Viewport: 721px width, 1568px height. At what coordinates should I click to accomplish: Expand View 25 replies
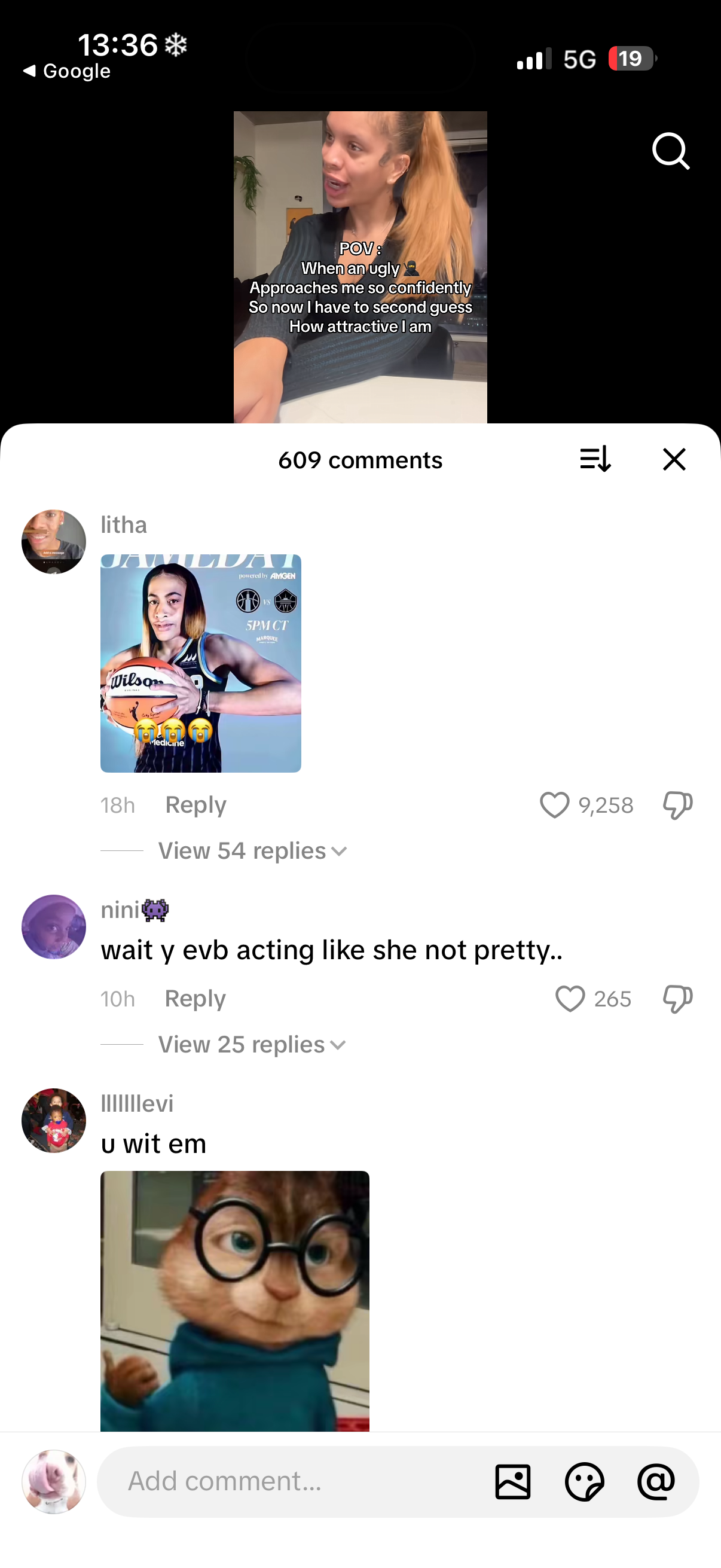tap(251, 1045)
